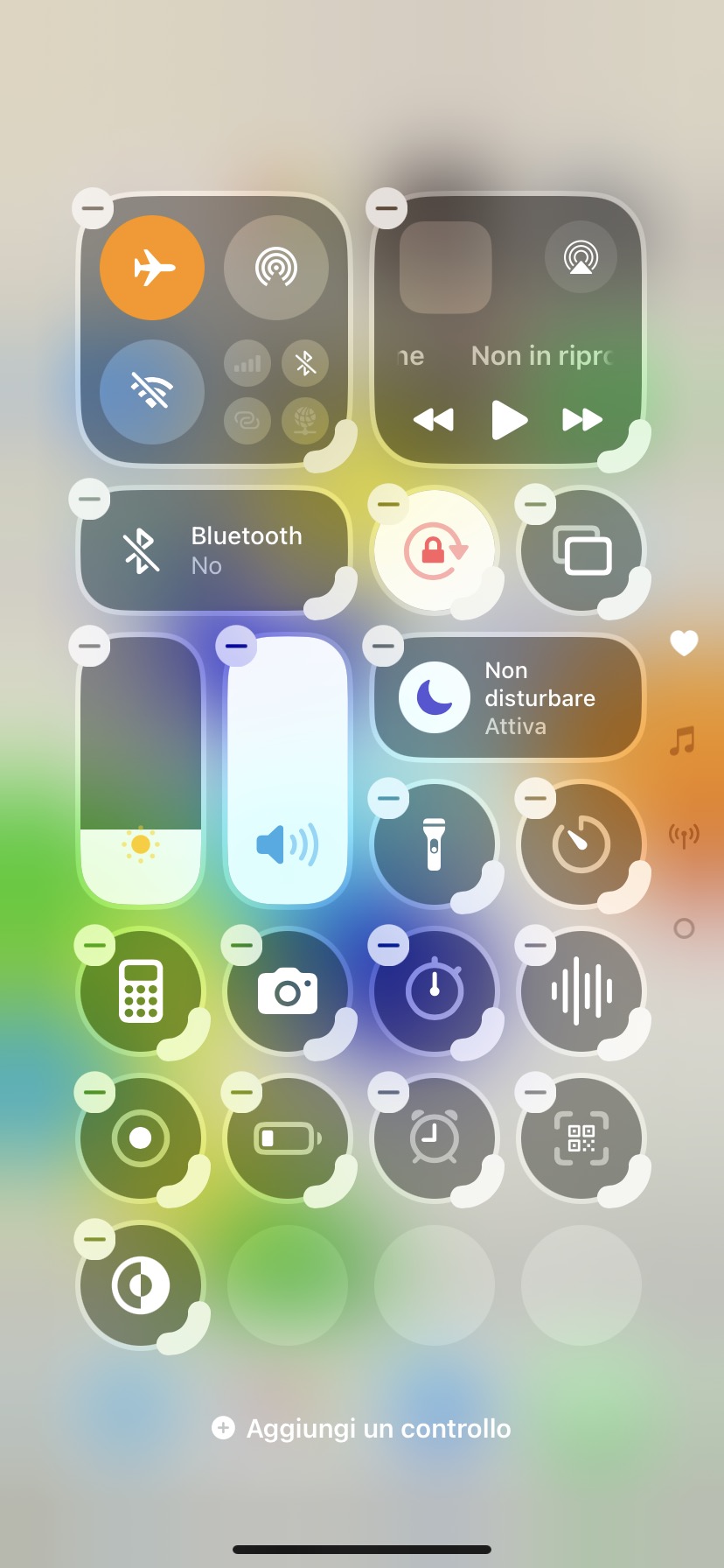Tap Aggiungi un controllo
The width and height of the screenshot is (724, 1568).
pos(362,1428)
